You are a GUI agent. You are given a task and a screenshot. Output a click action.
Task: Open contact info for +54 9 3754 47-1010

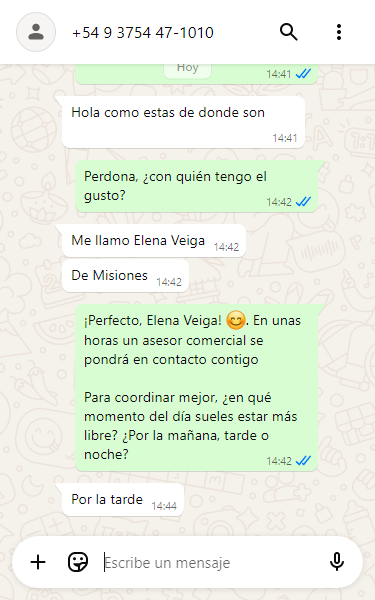pos(143,33)
